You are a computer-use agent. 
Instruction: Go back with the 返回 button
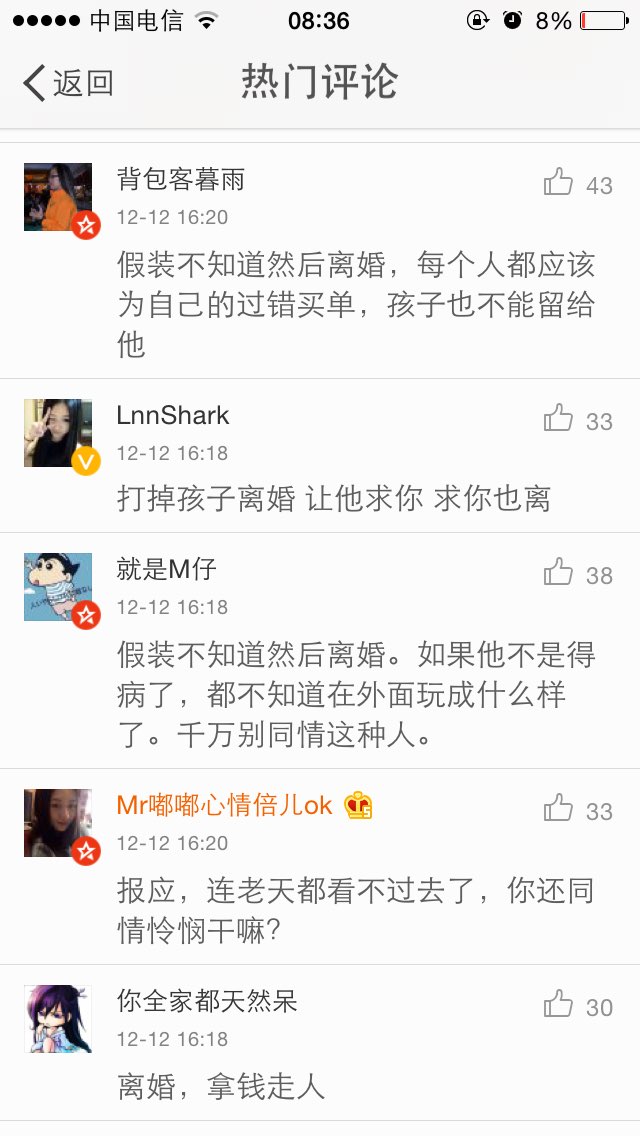pyautogui.click(x=68, y=83)
